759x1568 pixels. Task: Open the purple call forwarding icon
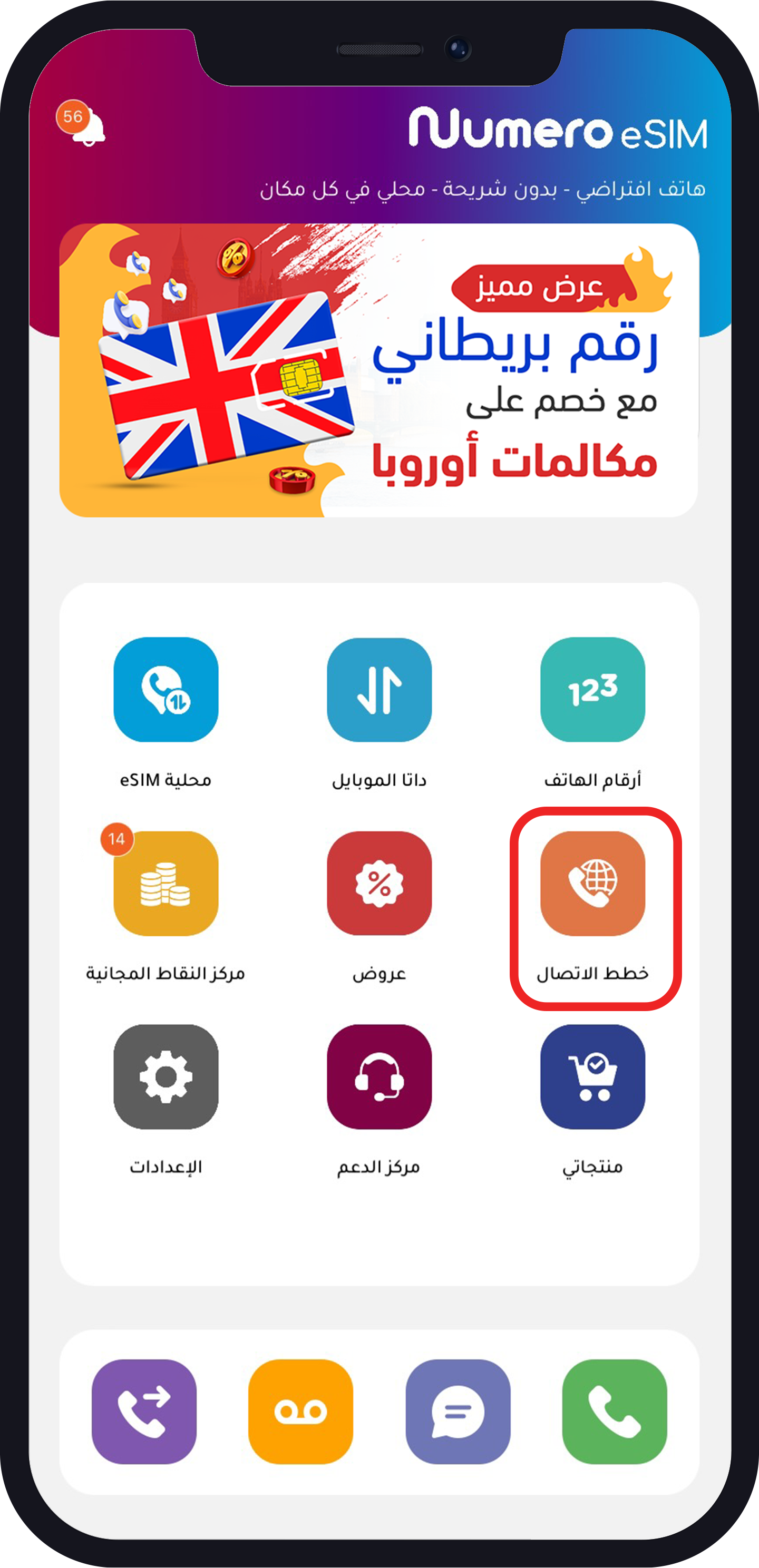144,1411
